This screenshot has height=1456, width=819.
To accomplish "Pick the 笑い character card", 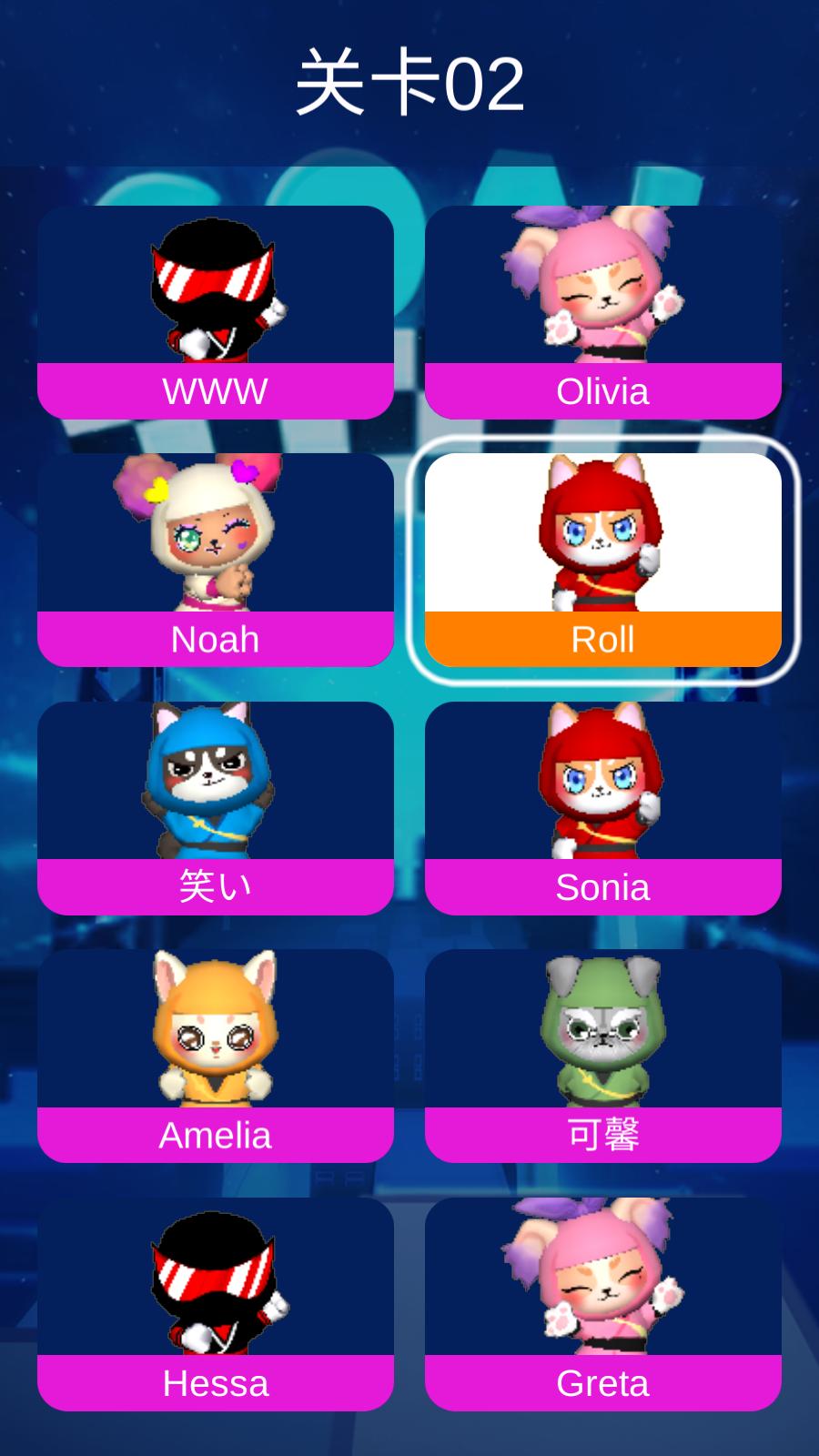I will [x=216, y=808].
